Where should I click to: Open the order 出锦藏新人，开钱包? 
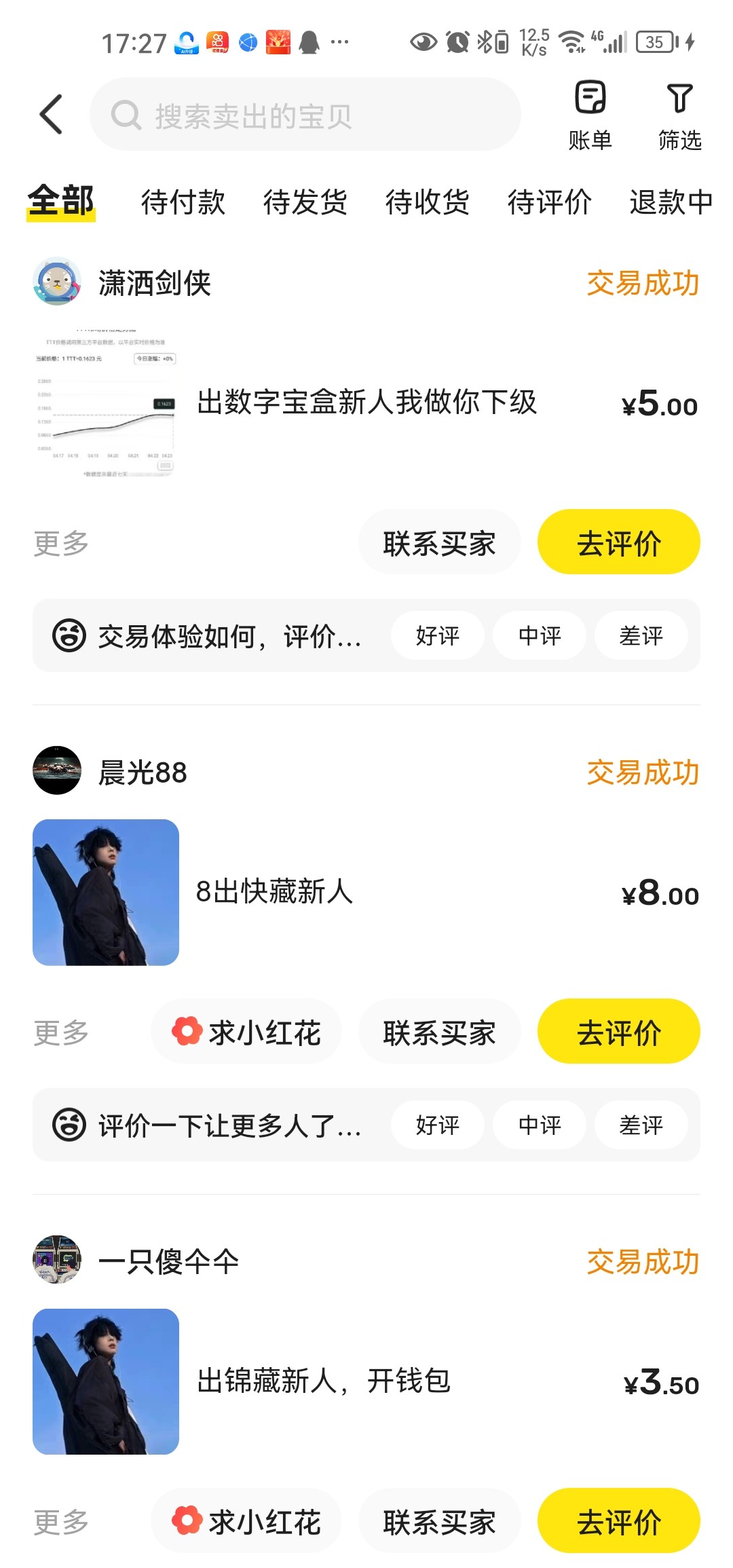tap(323, 1381)
